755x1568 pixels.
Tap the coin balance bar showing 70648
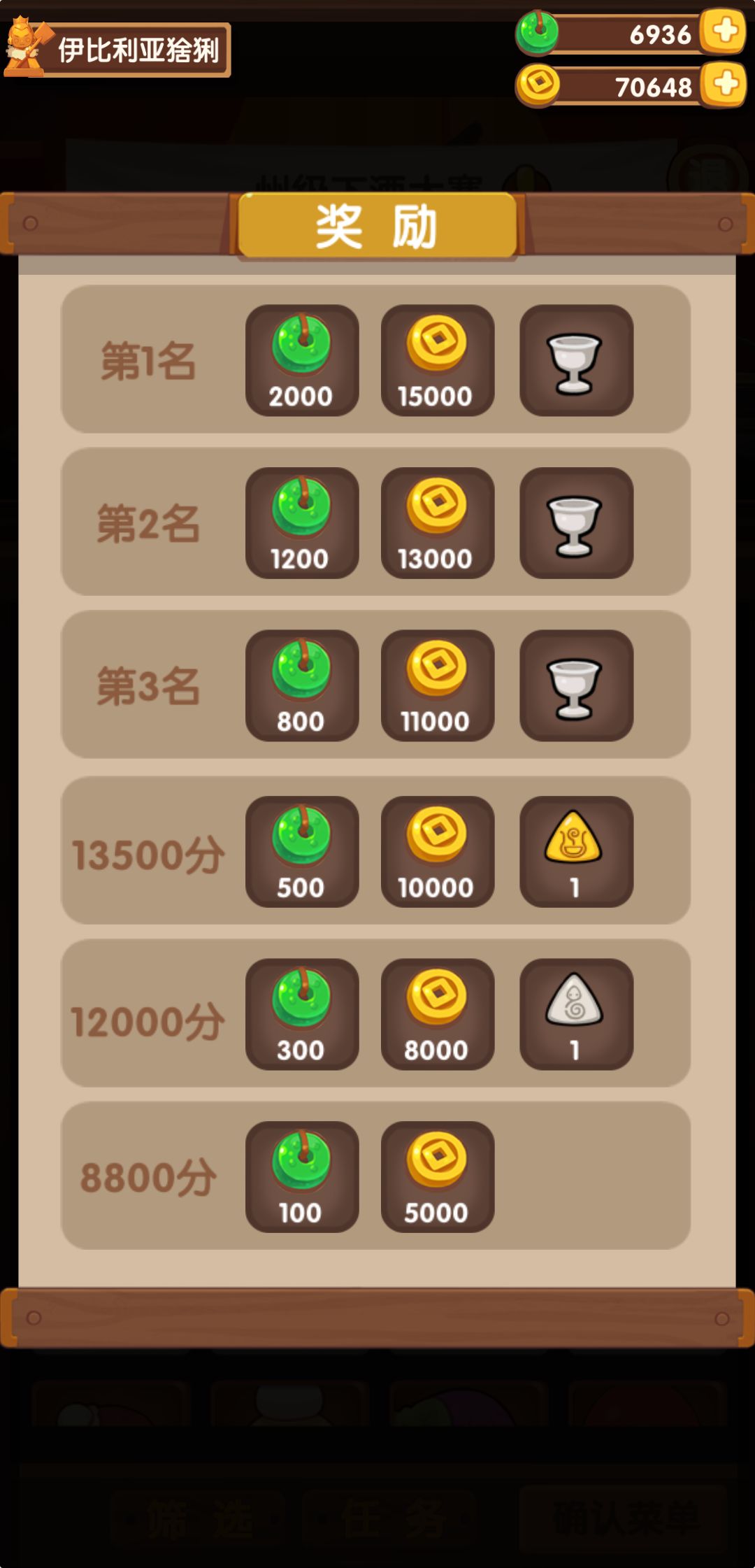tap(615, 85)
